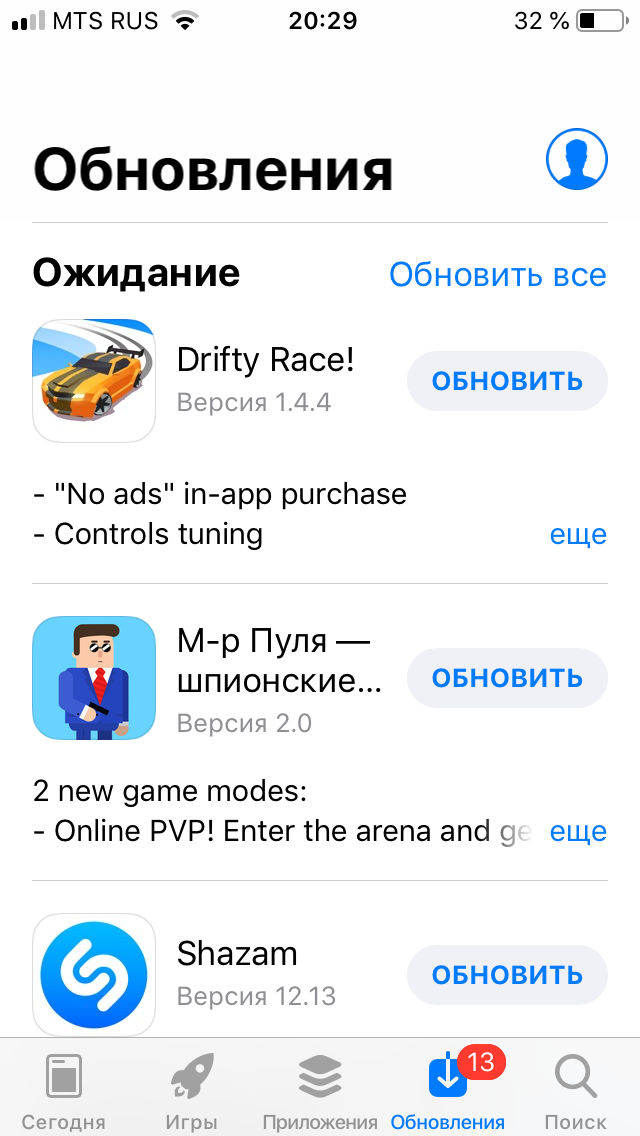The image size is (640, 1136).
Task: Update the Shazam app
Action: (x=507, y=974)
